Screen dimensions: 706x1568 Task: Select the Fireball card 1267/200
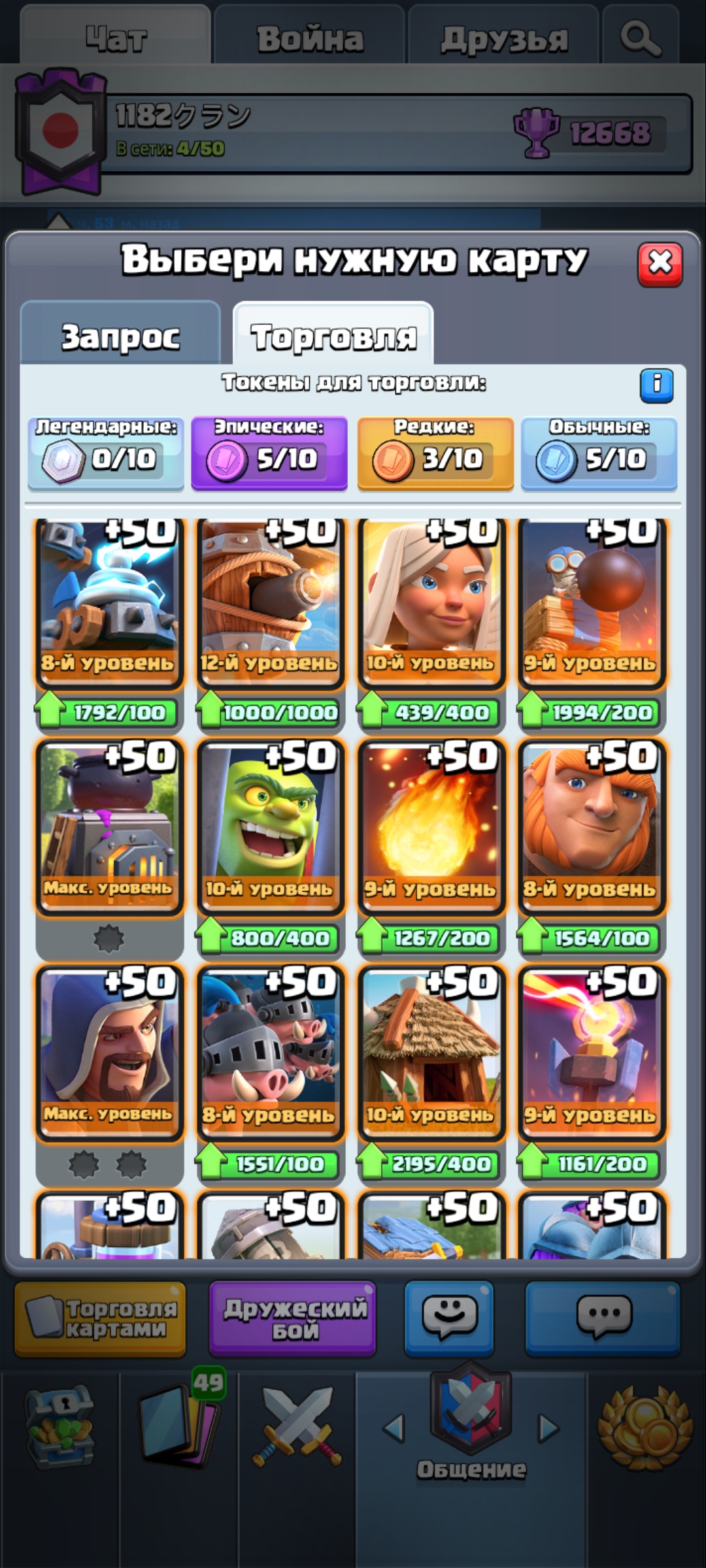pyautogui.click(x=431, y=827)
